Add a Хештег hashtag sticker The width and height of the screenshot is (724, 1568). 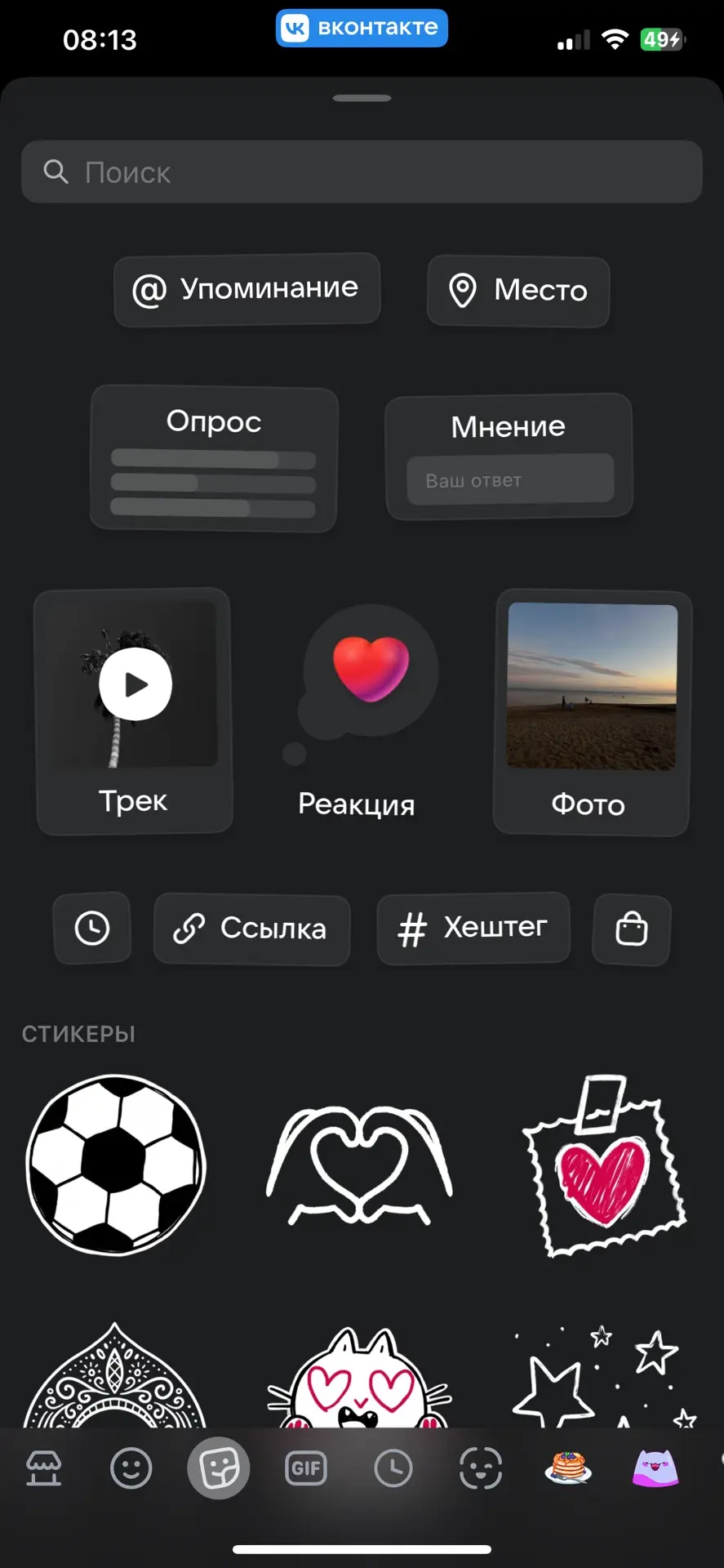473,929
